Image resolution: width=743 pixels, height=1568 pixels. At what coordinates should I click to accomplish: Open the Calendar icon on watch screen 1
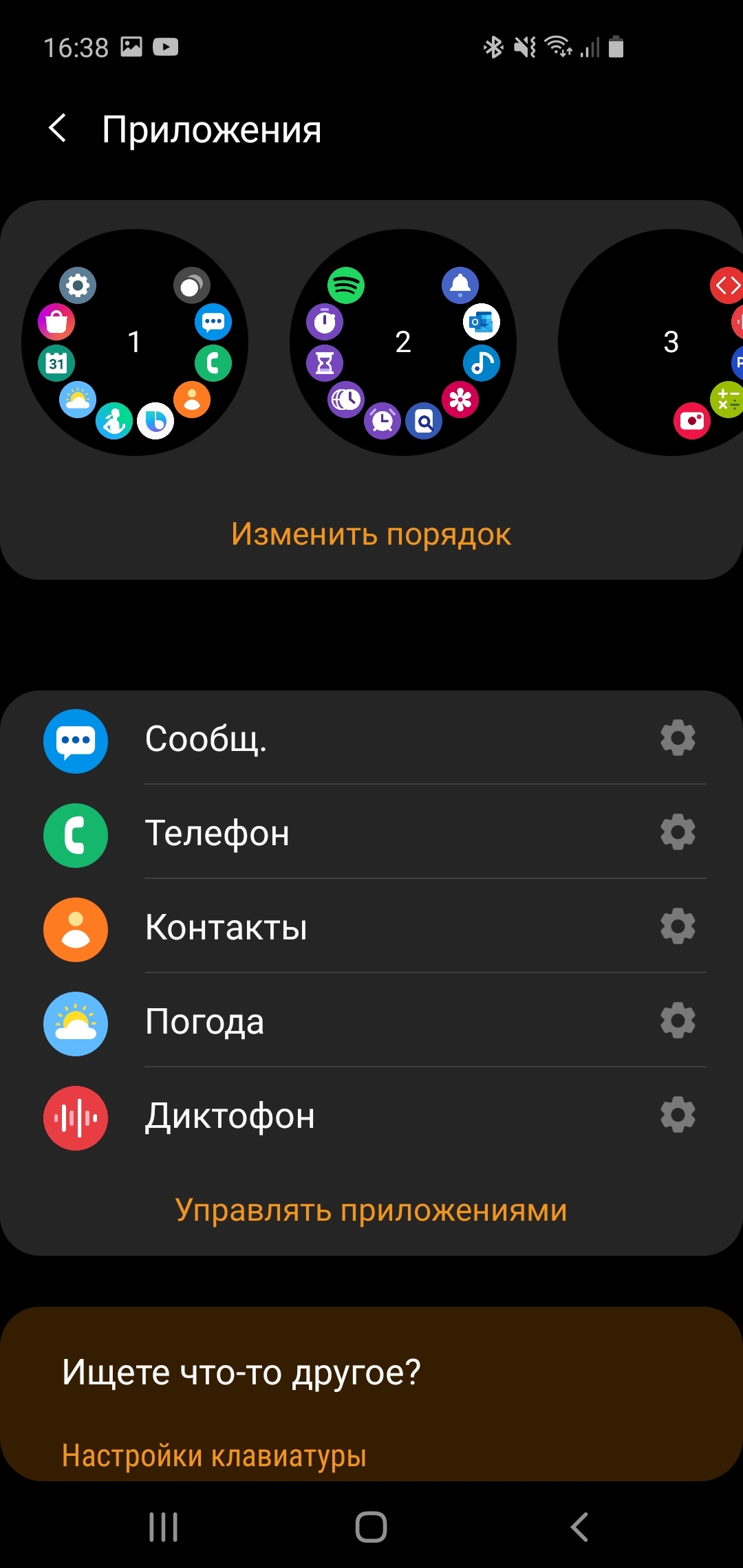tap(56, 362)
